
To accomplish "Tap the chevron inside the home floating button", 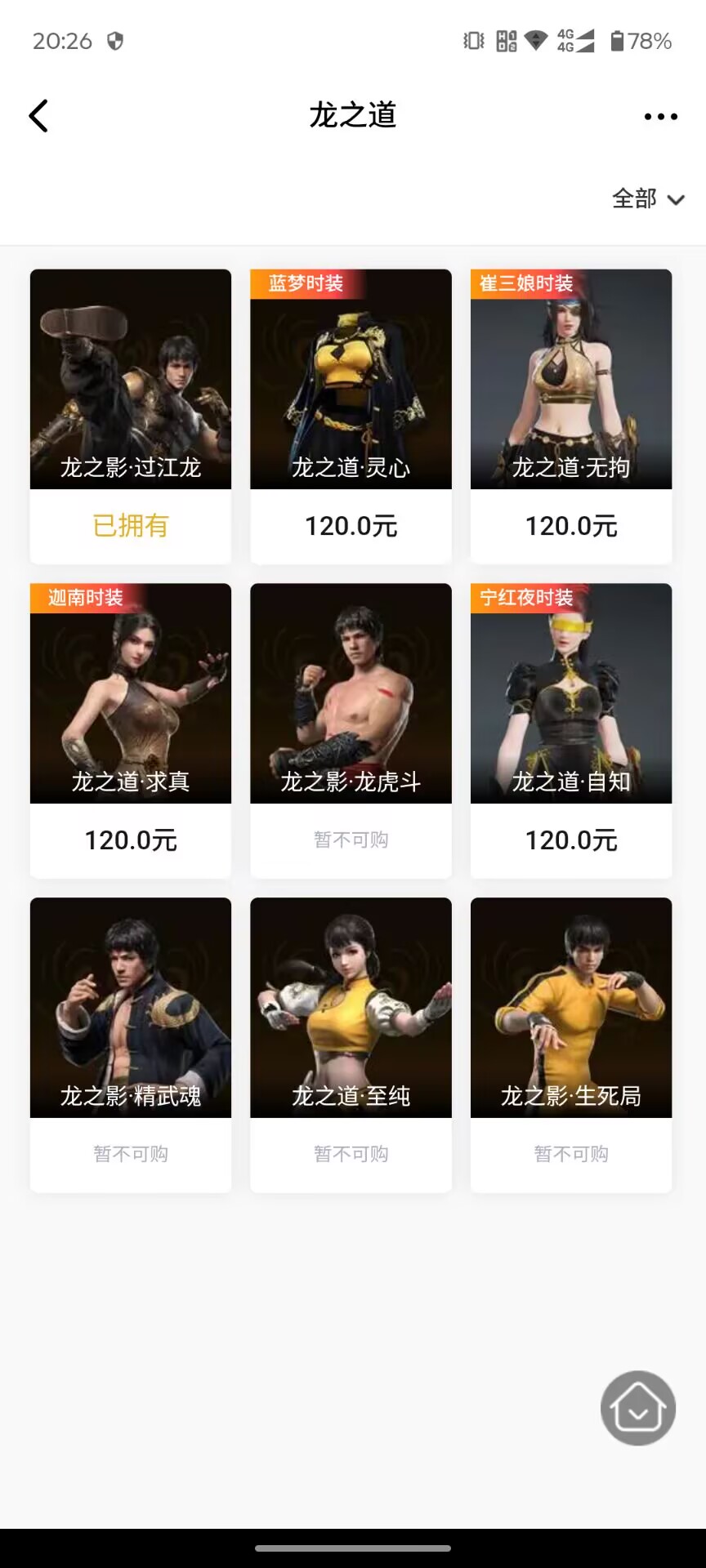I will [637, 1415].
